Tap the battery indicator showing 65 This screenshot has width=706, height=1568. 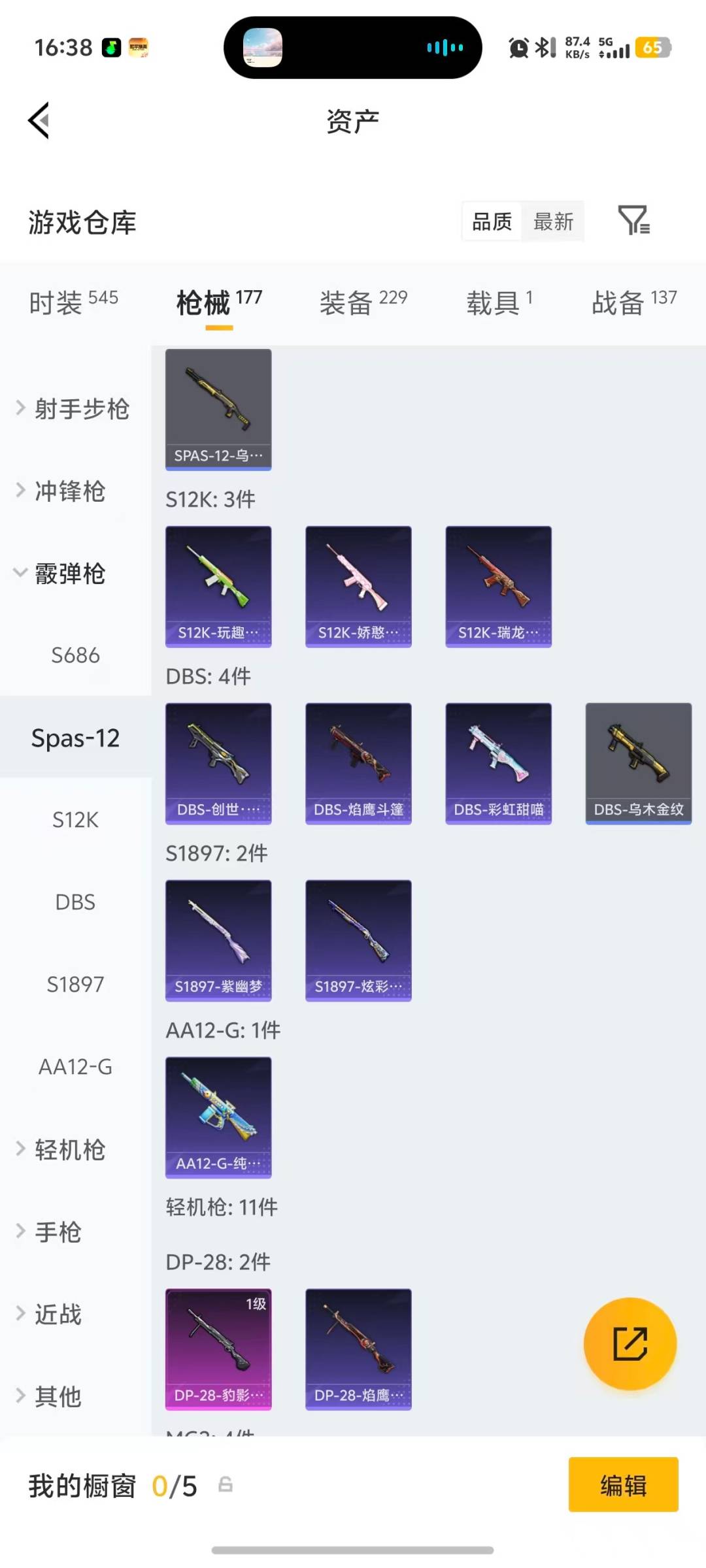[653, 48]
